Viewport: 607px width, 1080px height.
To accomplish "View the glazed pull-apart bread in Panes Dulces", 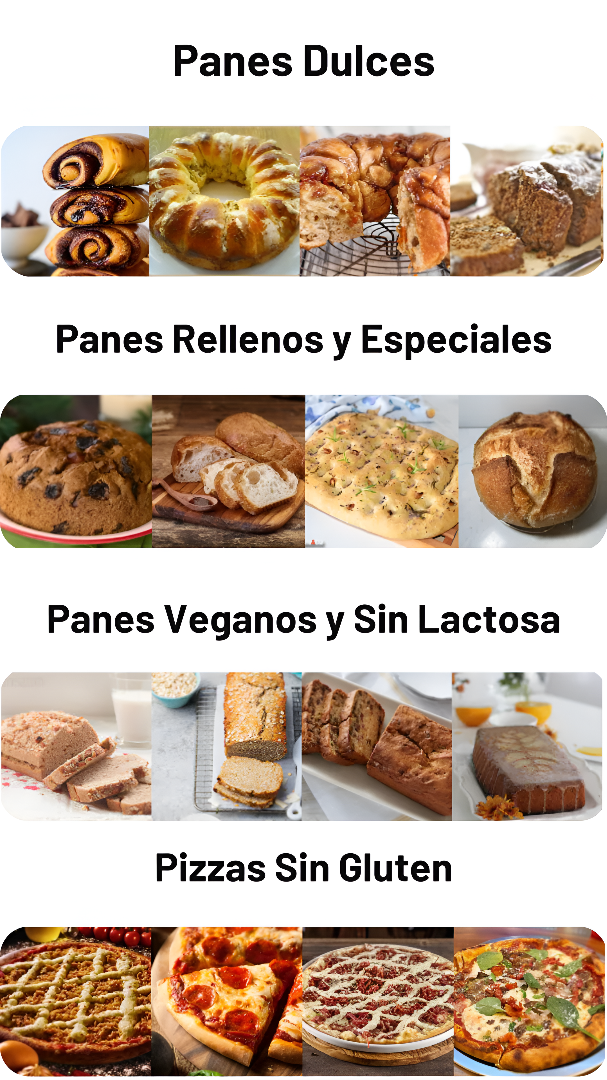I will pos(375,201).
